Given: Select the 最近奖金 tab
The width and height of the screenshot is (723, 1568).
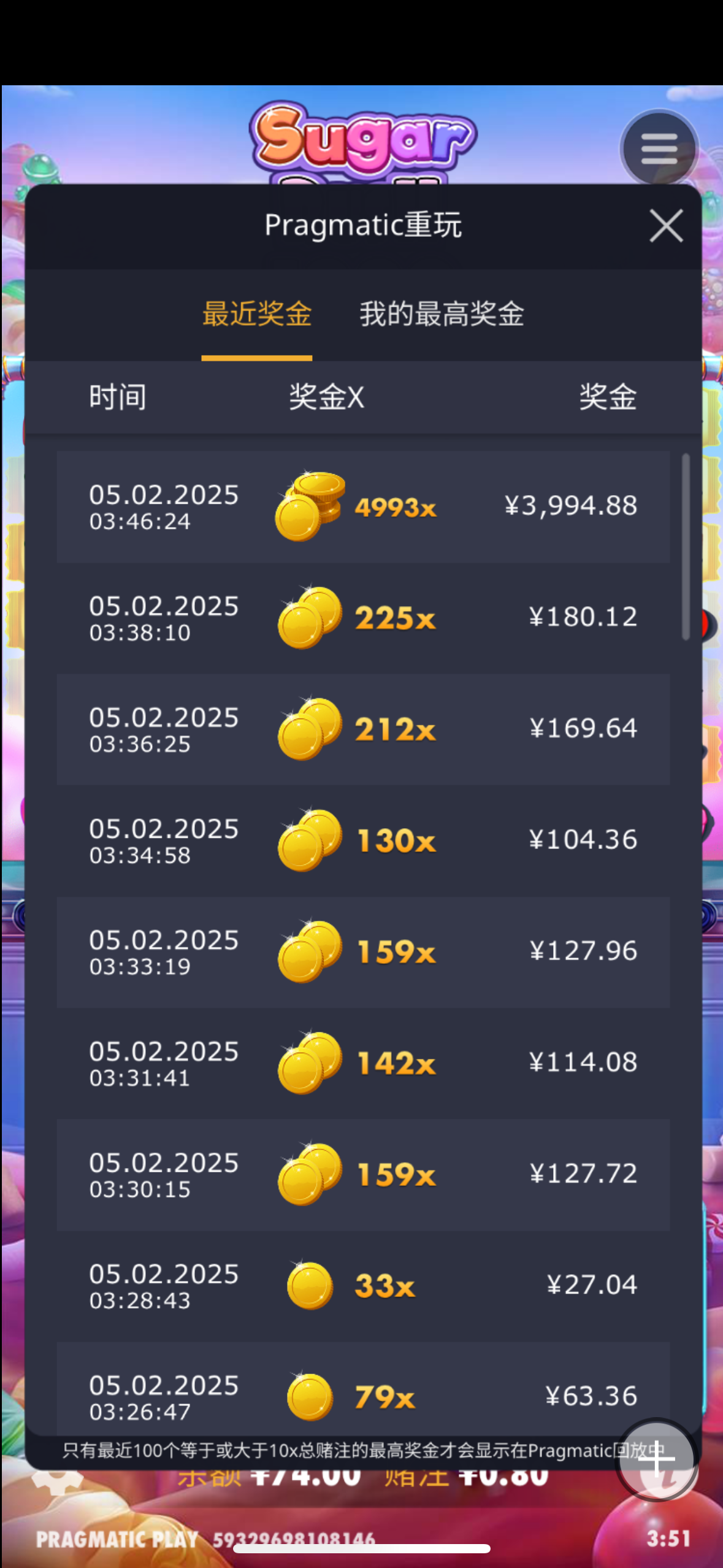Looking at the screenshot, I should (257, 314).
